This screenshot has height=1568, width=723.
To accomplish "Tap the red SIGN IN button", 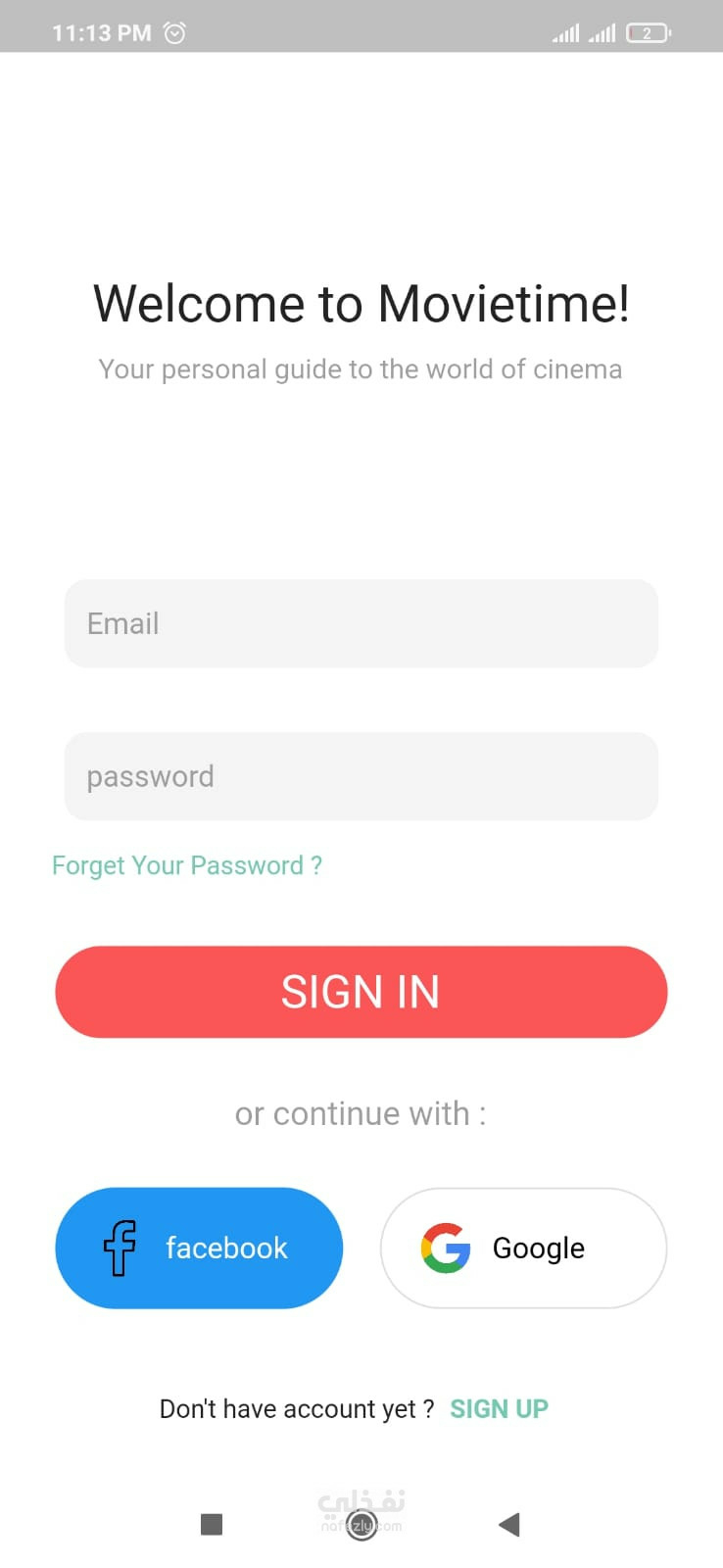I will pyautogui.click(x=361, y=992).
